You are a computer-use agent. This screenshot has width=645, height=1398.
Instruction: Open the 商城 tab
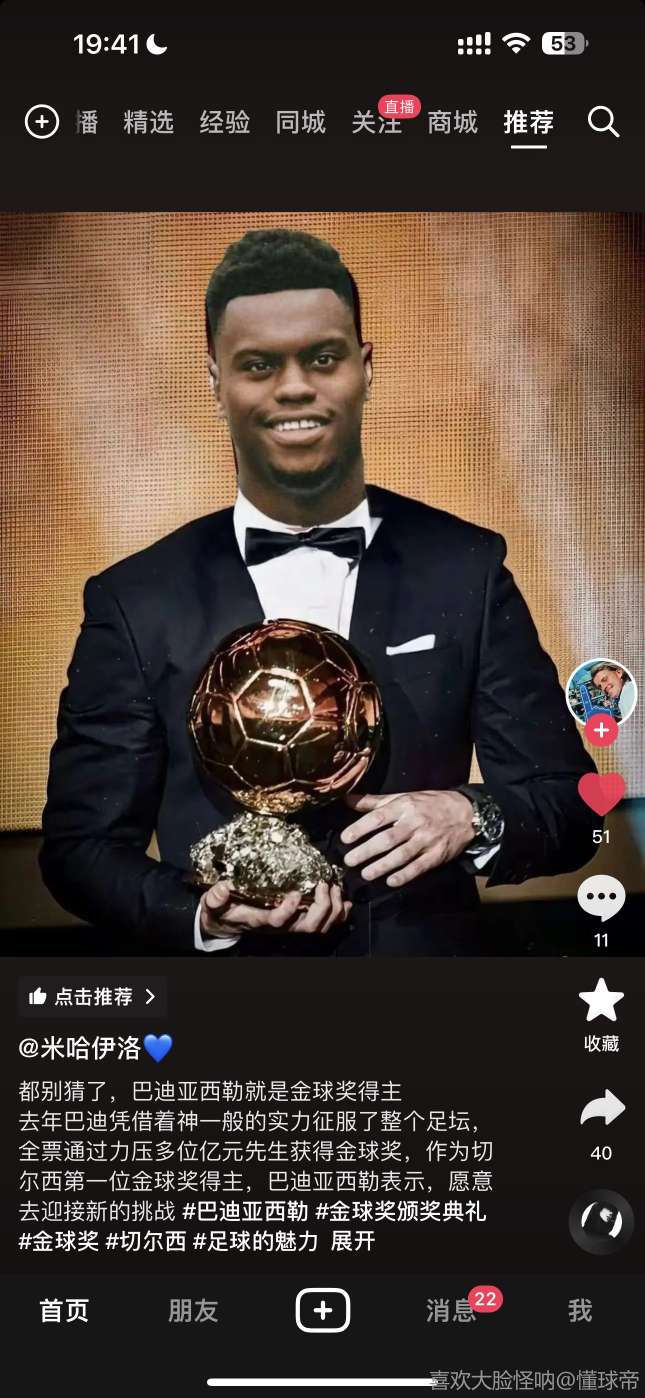(x=452, y=123)
